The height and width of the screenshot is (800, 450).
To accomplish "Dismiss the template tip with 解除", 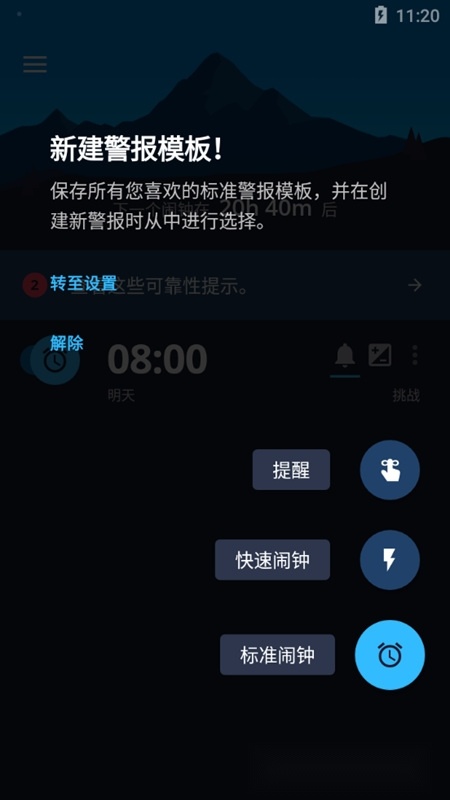I will point(67,343).
